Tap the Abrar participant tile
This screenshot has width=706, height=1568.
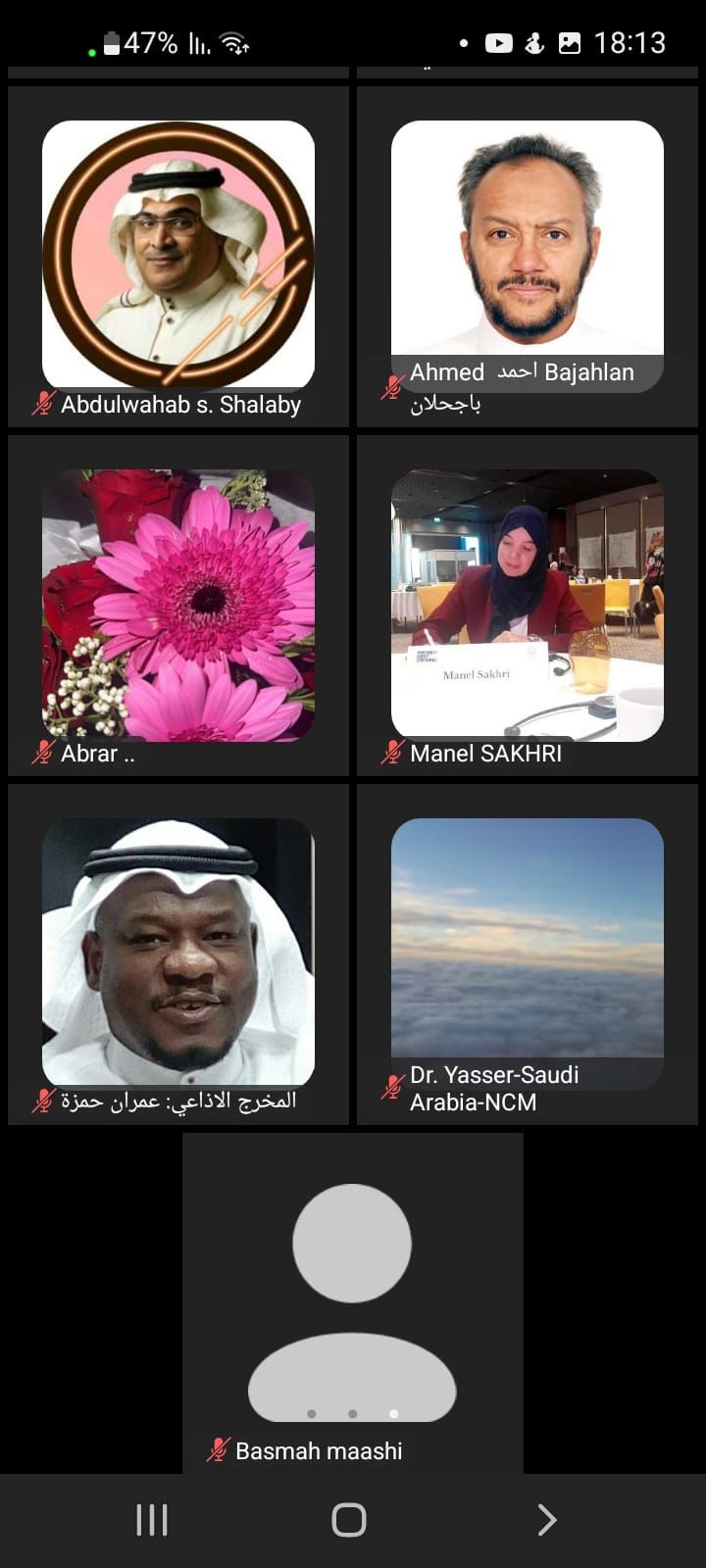[178, 605]
